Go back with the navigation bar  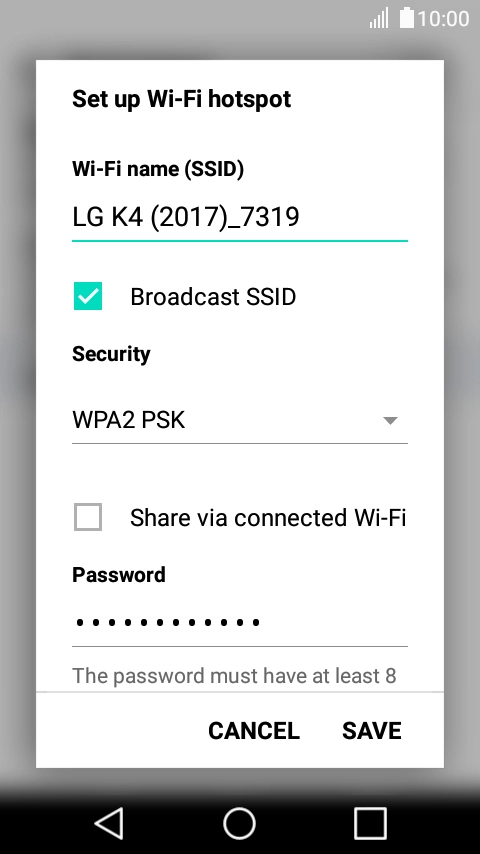tap(110, 822)
